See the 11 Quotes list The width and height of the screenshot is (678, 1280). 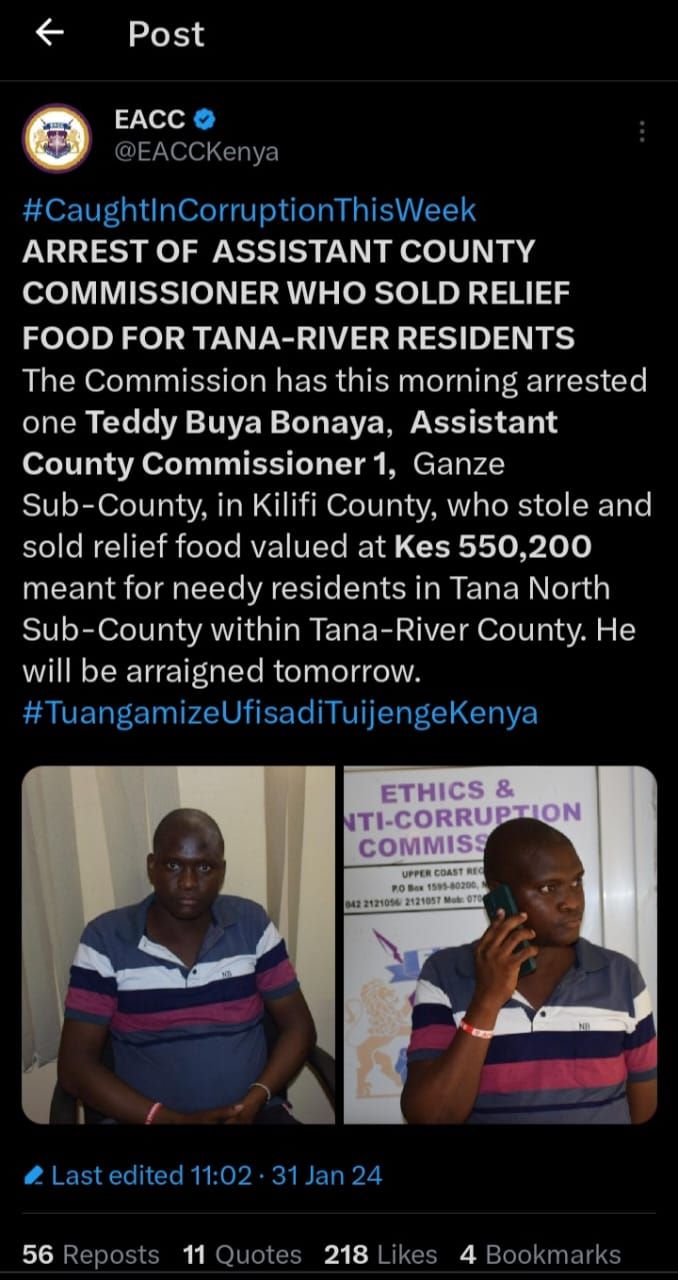coord(242,1255)
